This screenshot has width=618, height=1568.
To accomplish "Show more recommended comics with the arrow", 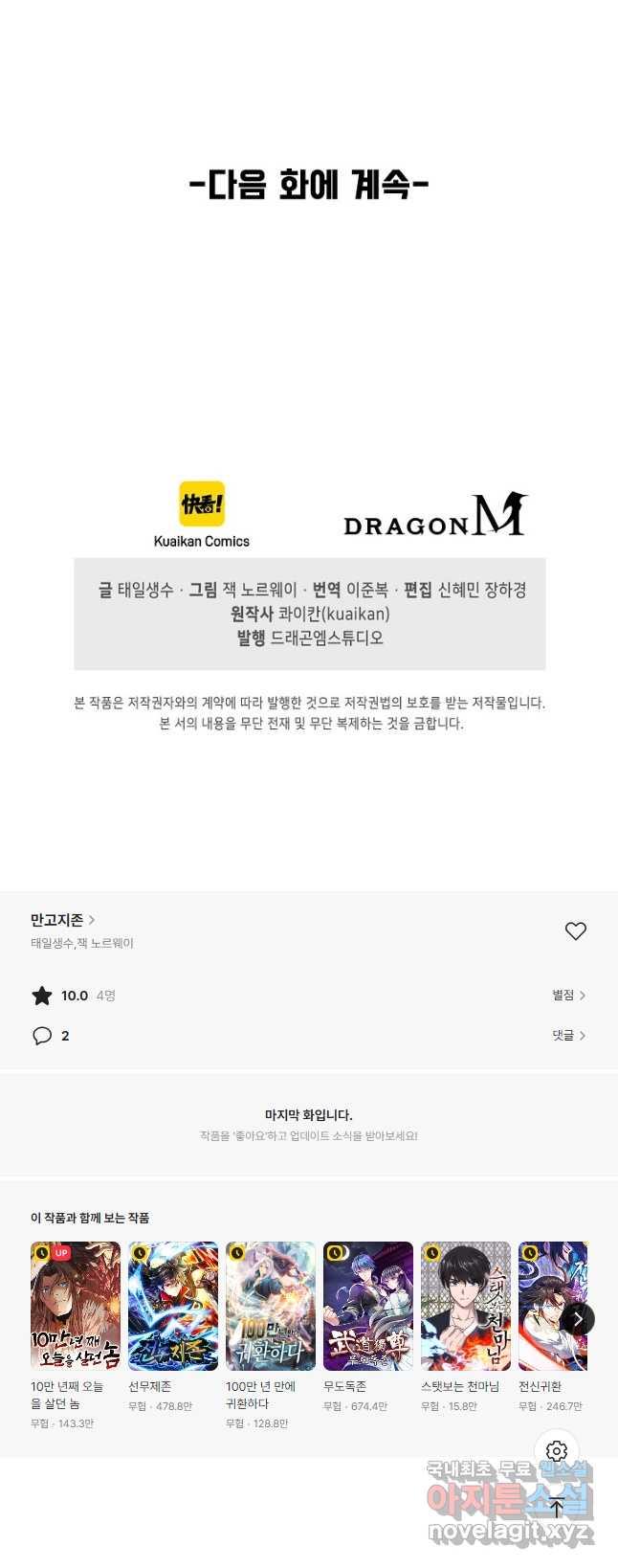I will point(578,1319).
